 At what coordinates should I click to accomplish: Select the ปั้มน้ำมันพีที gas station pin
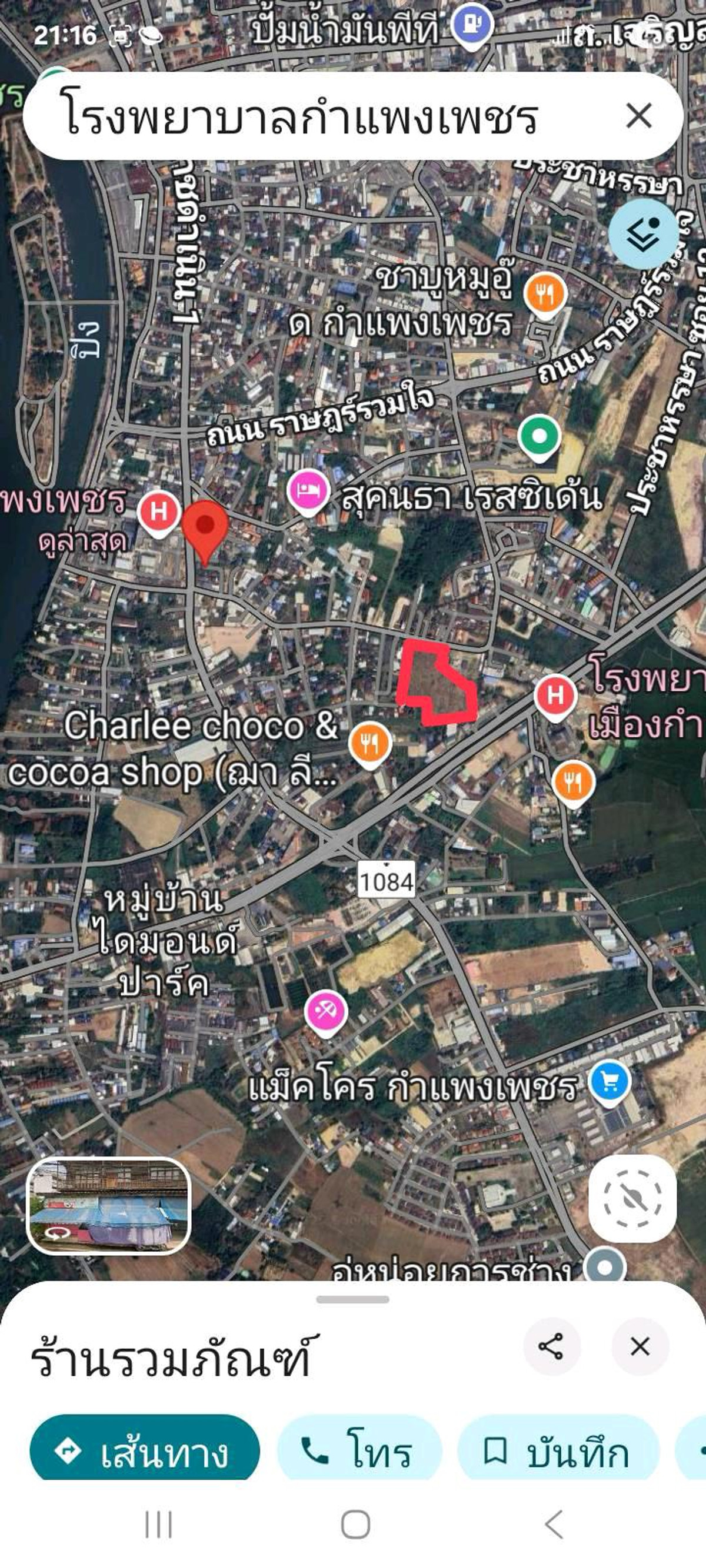click(472, 25)
